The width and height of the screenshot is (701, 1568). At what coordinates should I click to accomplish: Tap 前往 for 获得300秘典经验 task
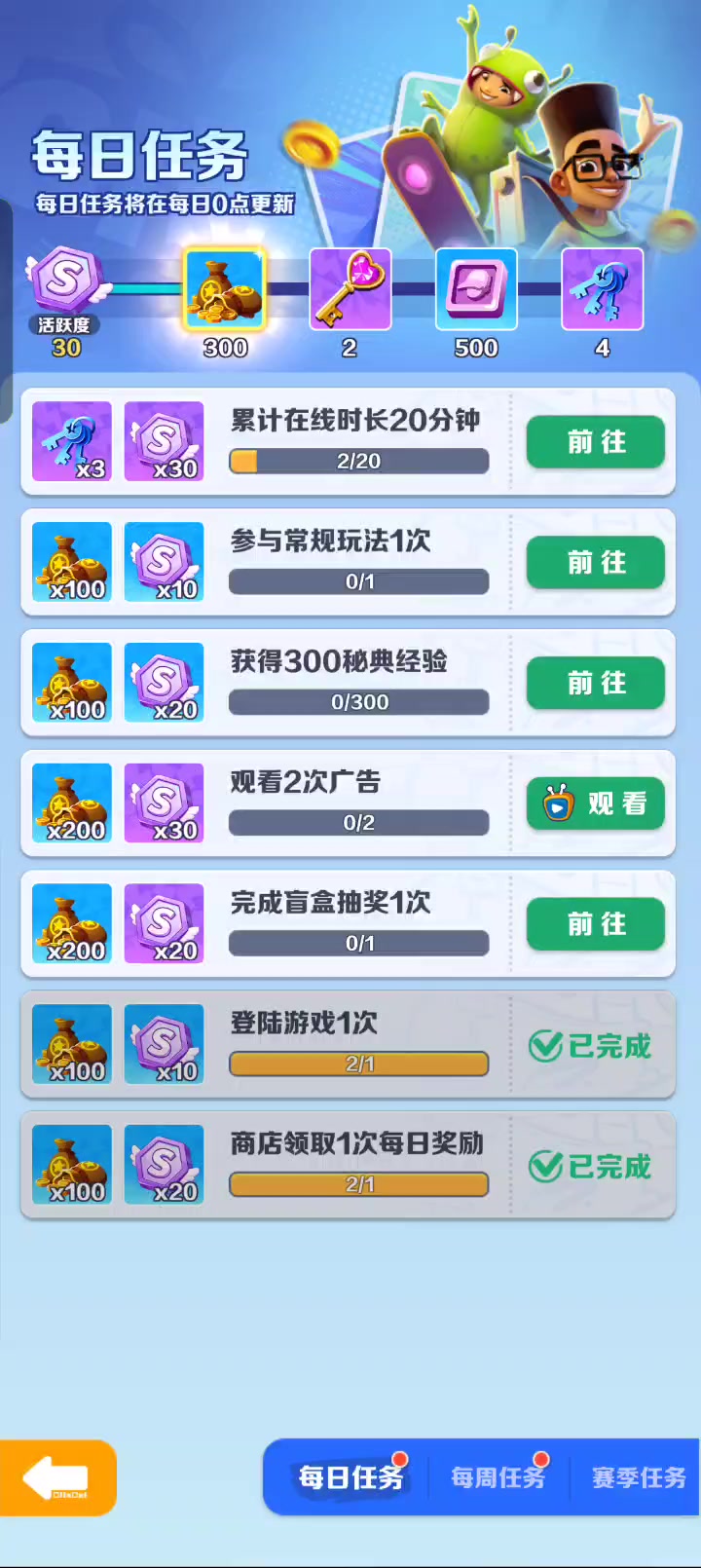pyautogui.click(x=595, y=683)
